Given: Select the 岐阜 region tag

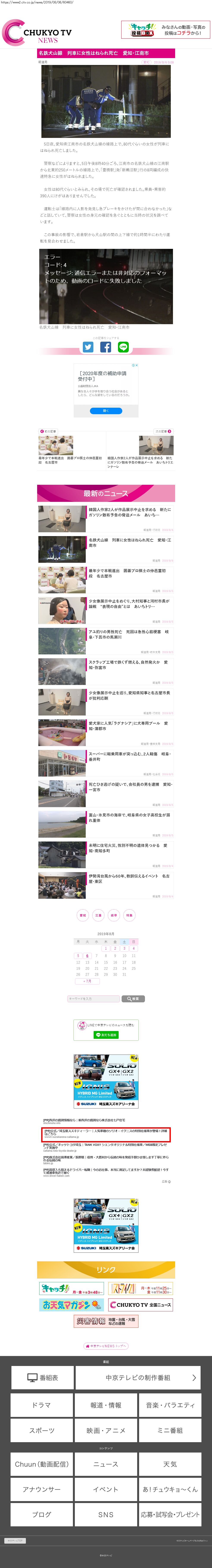Looking at the screenshot, I should [114, 915].
